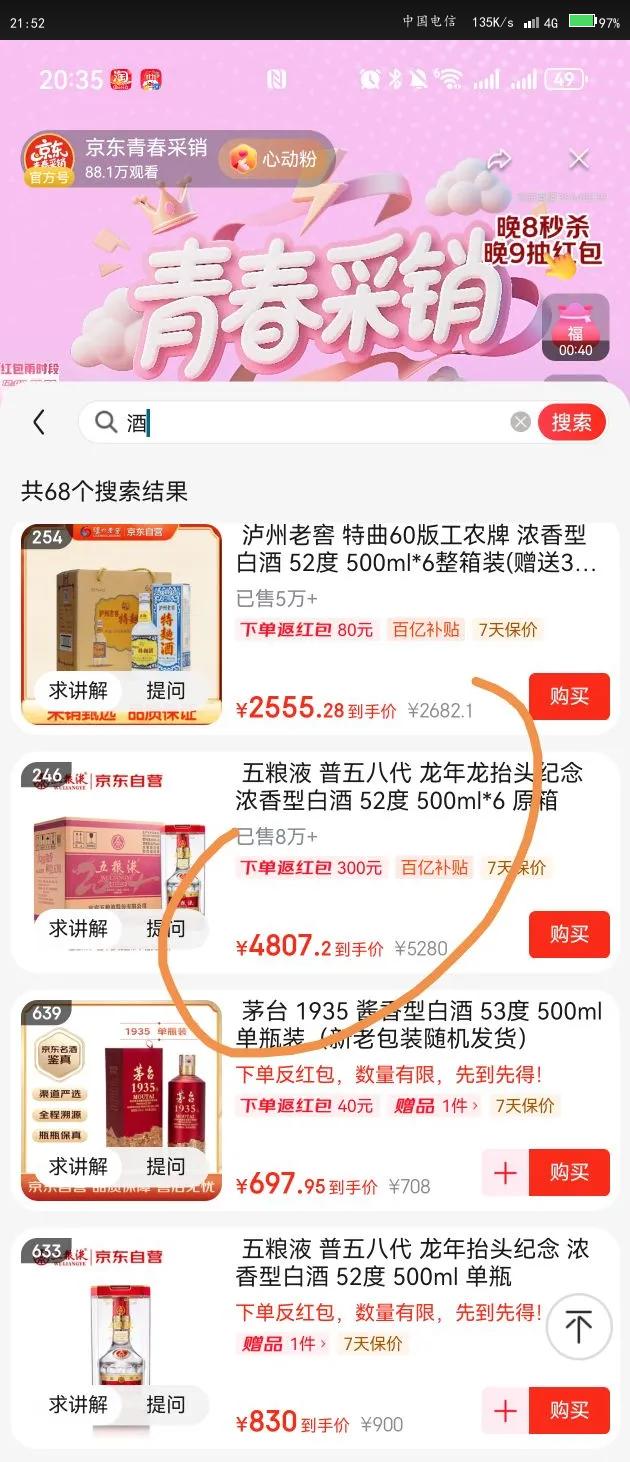Jump back to top of the results
This screenshot has height=1462, width=630.
click(578, 1326)
